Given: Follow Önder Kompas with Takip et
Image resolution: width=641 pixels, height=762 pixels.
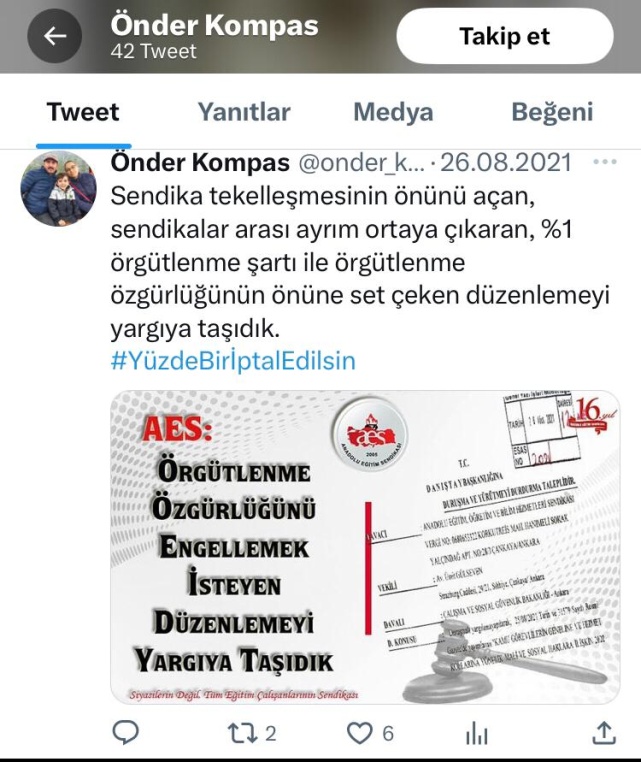Looking at the screenshot, I should tap(504, 37).
